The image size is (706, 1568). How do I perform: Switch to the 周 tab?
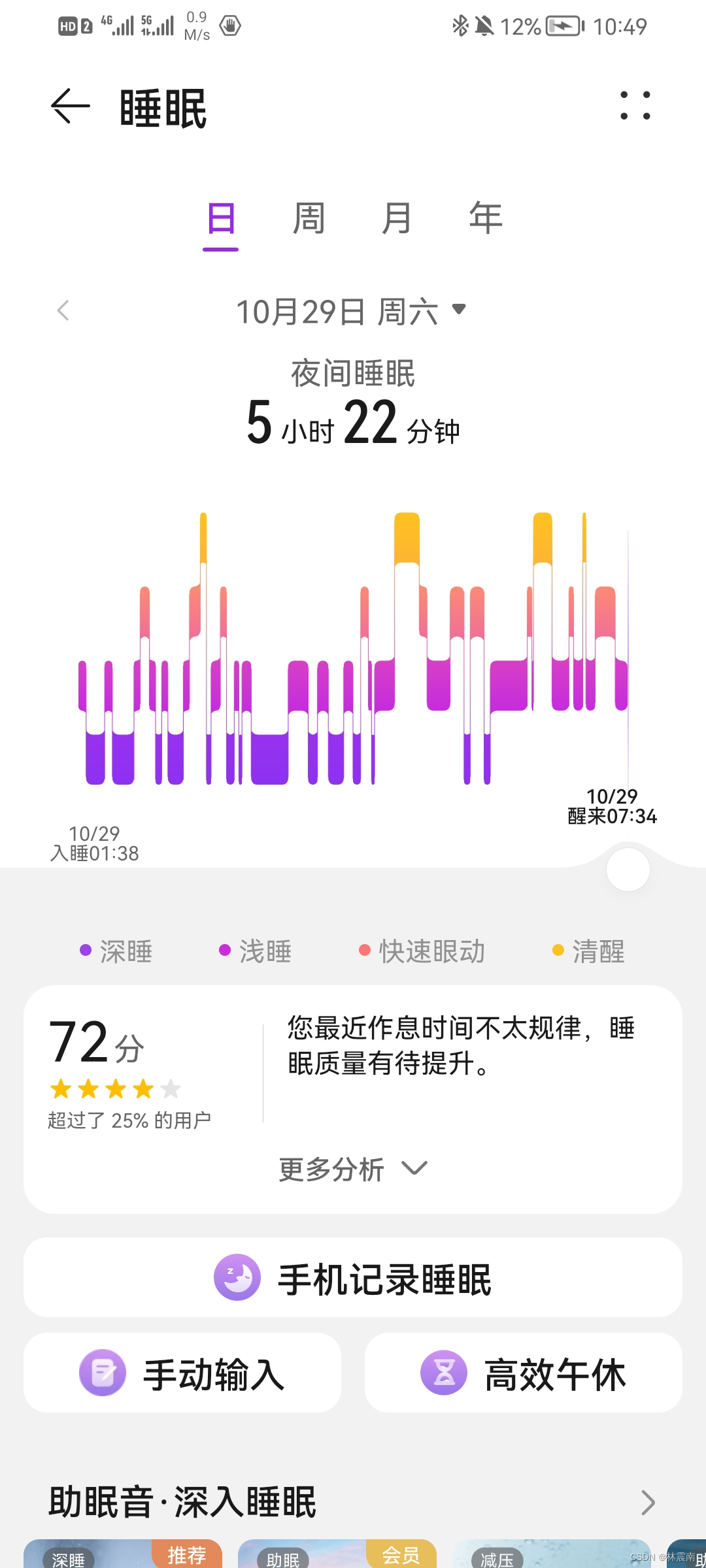(x=309, y=218)
